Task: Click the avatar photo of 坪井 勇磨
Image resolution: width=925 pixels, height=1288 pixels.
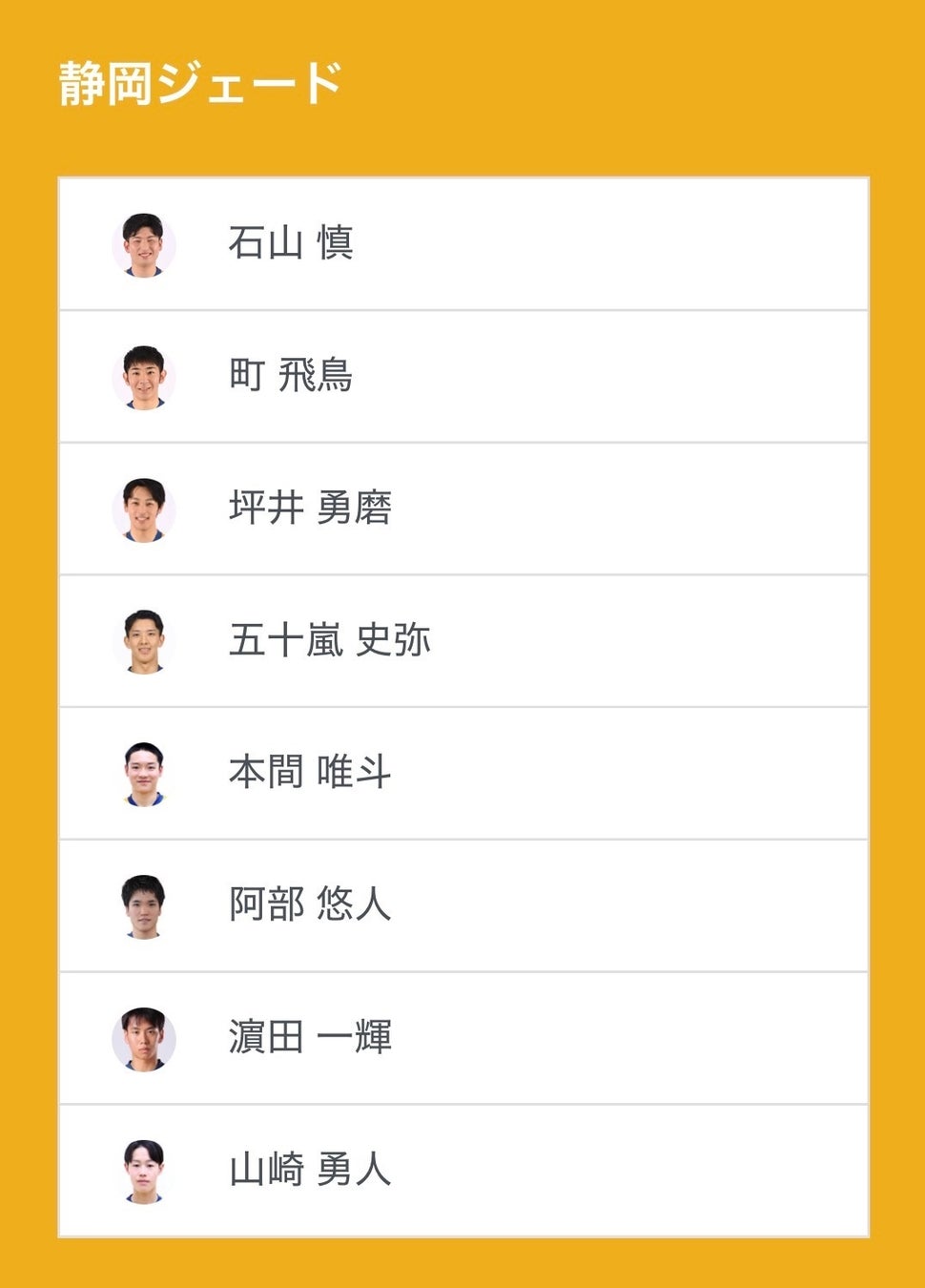Action: tap(145, 509)
